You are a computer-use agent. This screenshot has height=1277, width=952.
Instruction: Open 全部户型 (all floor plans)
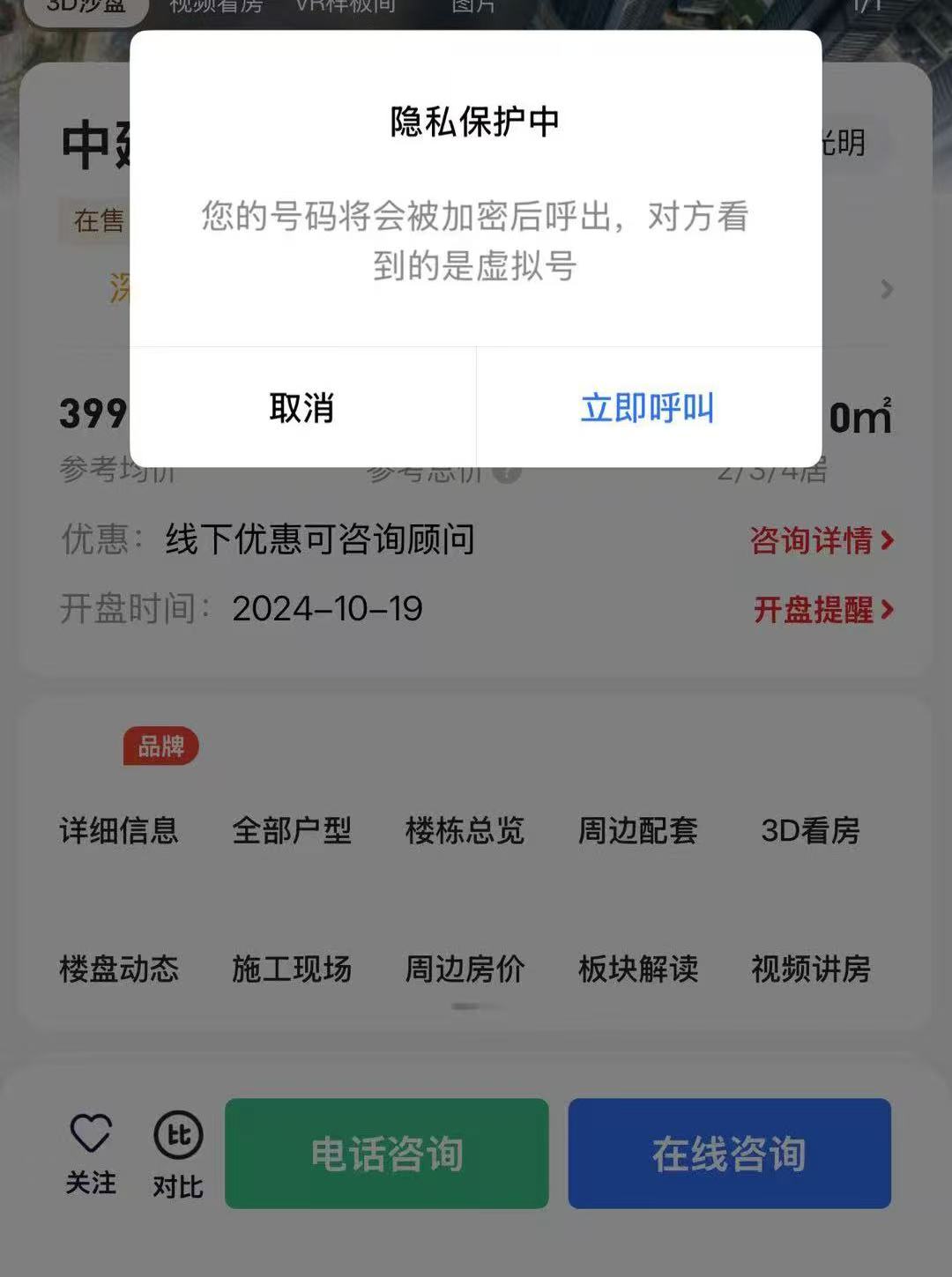[x=292, y=829]
